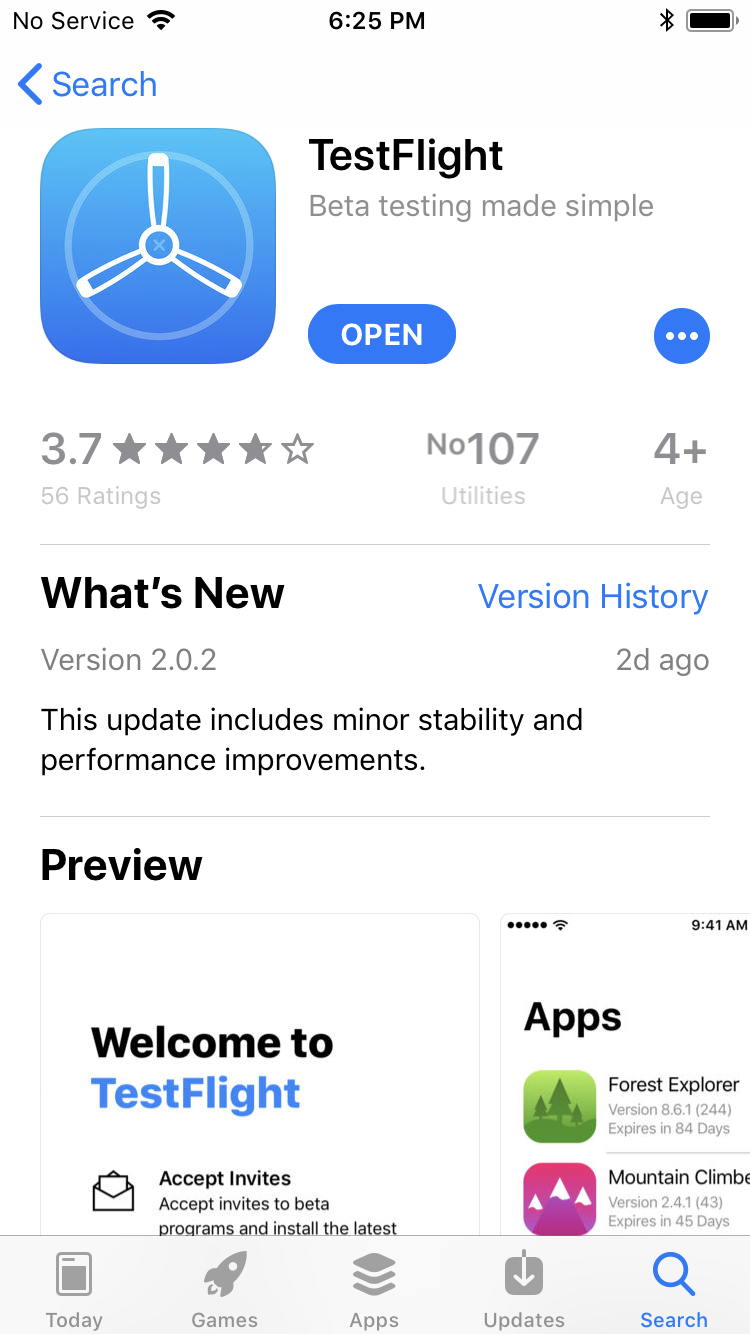Switch to the Updates tab
The height and width of the screenshot is (1334, 750).
[x=524, y=1289]
